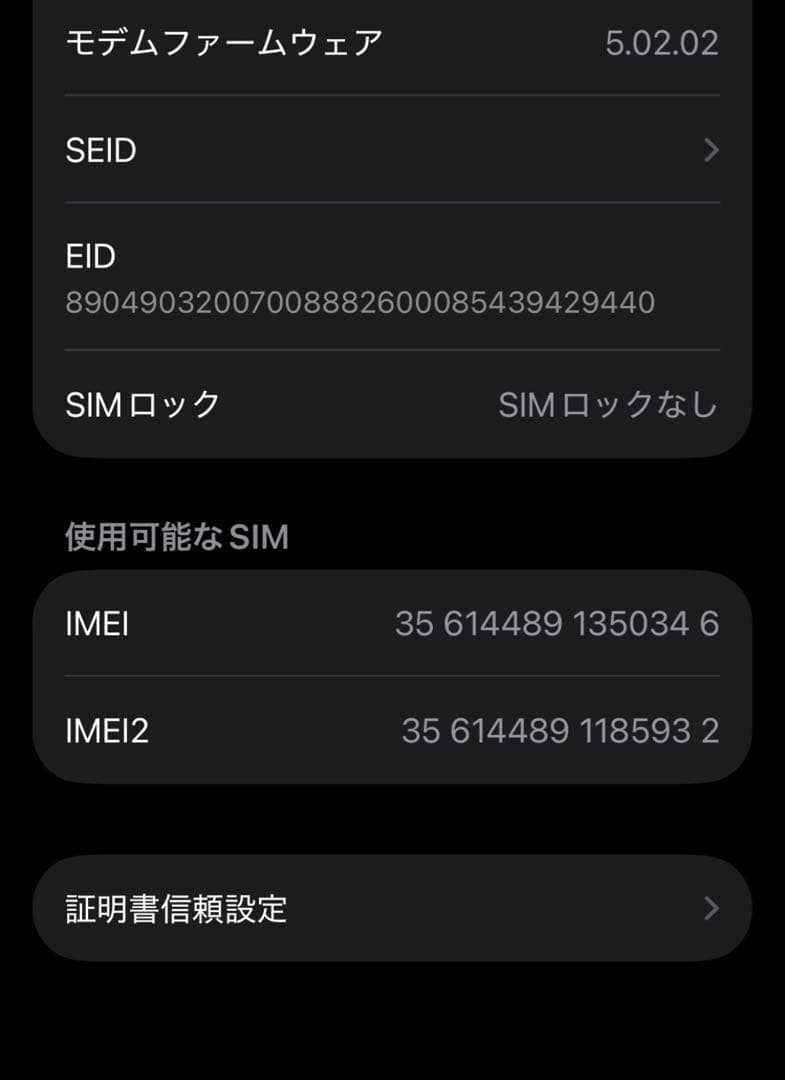Tap the モデムファームウェア row
This screenshot has width=785, height=1080.
point(390,42)
